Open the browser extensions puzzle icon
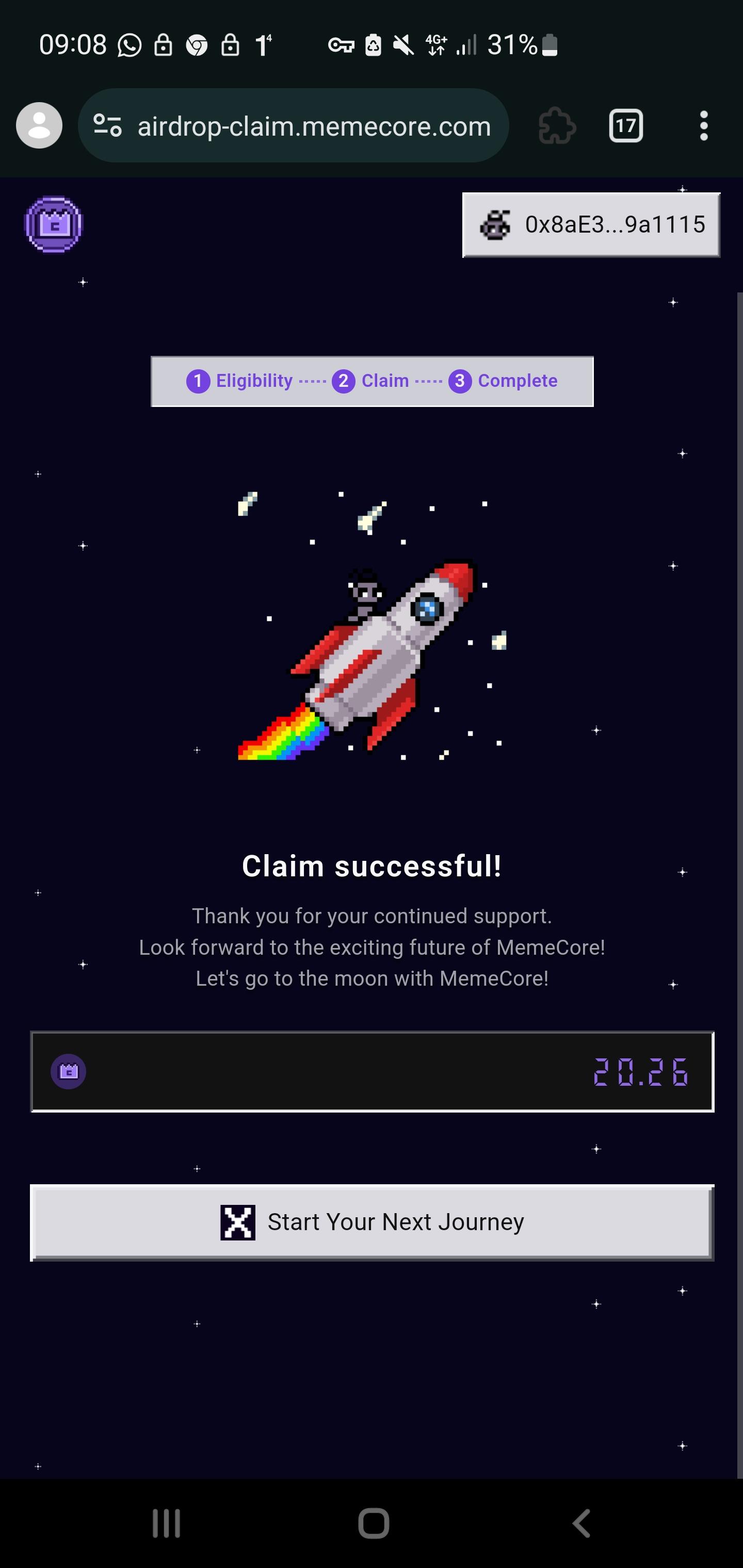Viewport: 743px width, 1568px height. click(x=557, y=126)
